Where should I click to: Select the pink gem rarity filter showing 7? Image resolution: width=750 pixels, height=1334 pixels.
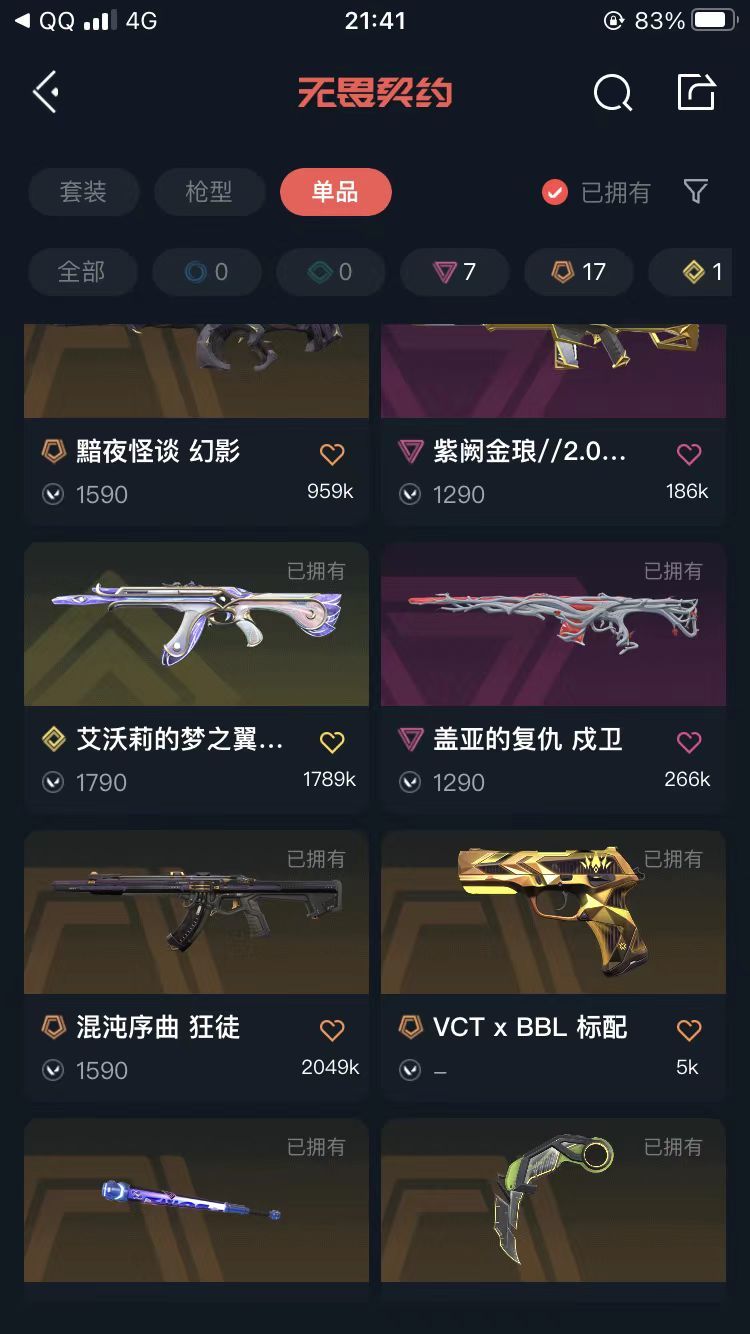click(454, 272)
